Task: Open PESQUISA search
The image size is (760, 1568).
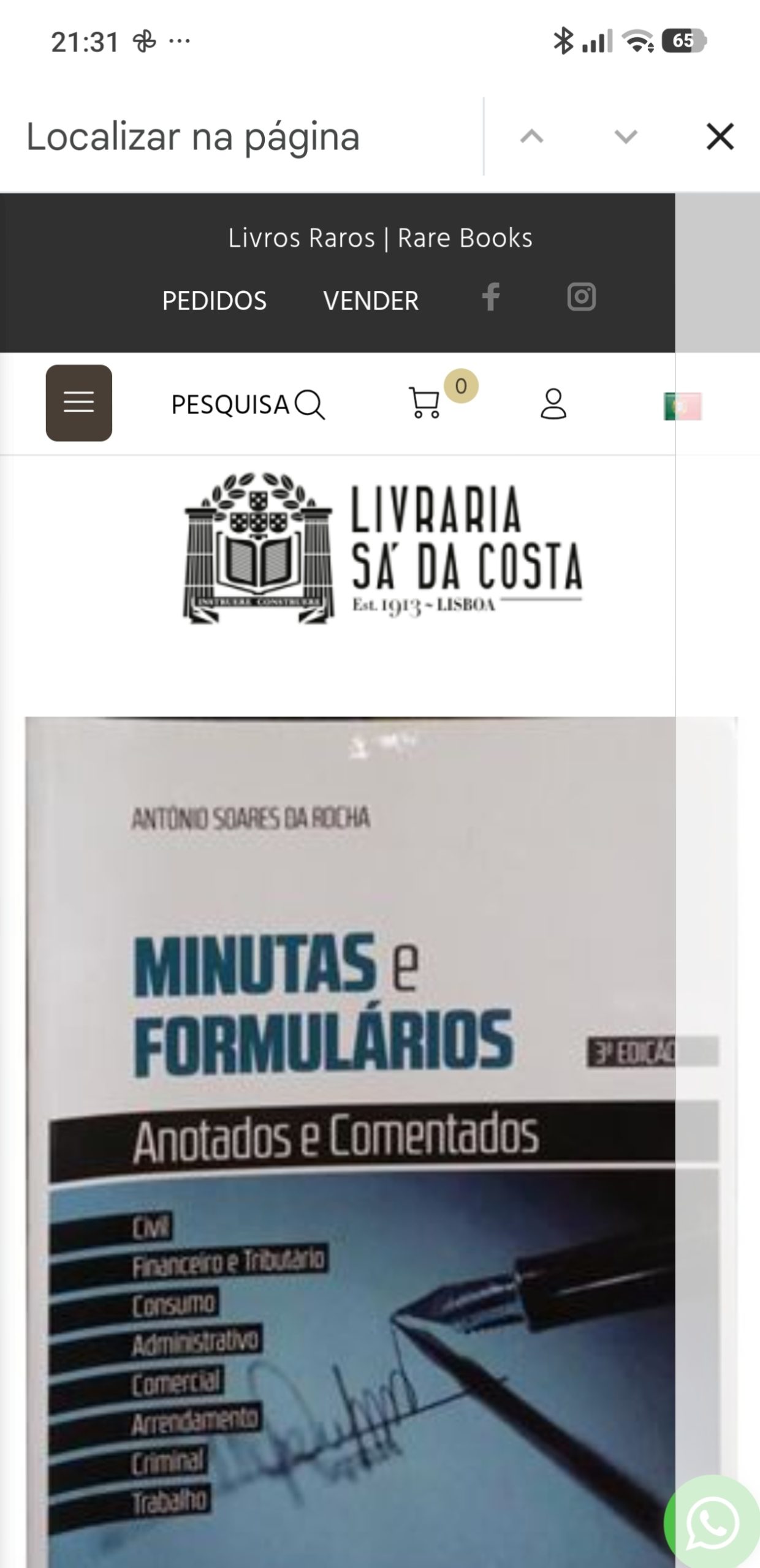Action: tap(248, 404)
